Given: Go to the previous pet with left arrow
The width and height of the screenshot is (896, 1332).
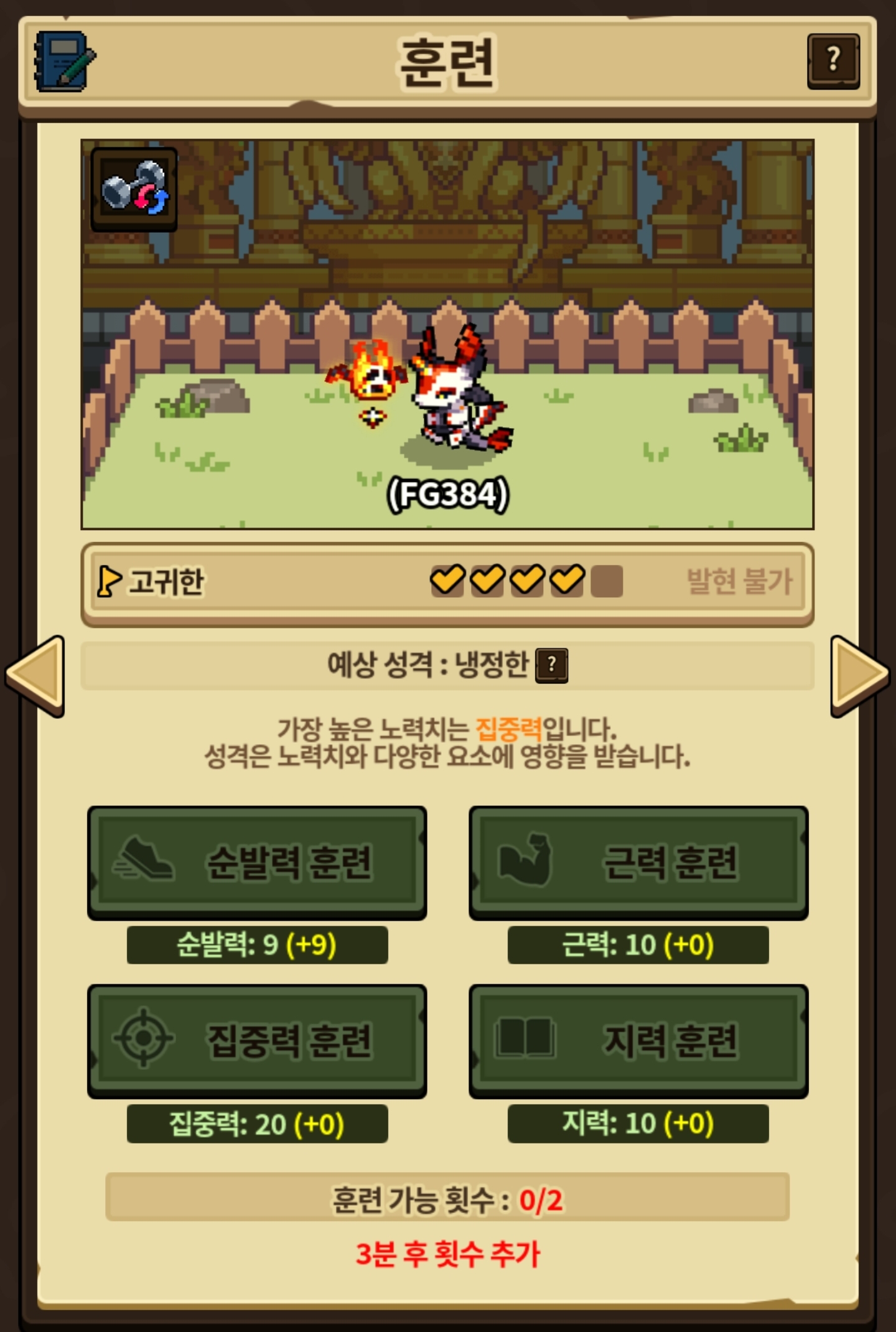Looking at the screenshot, I should pyautogui.click(x=36, y=676).
